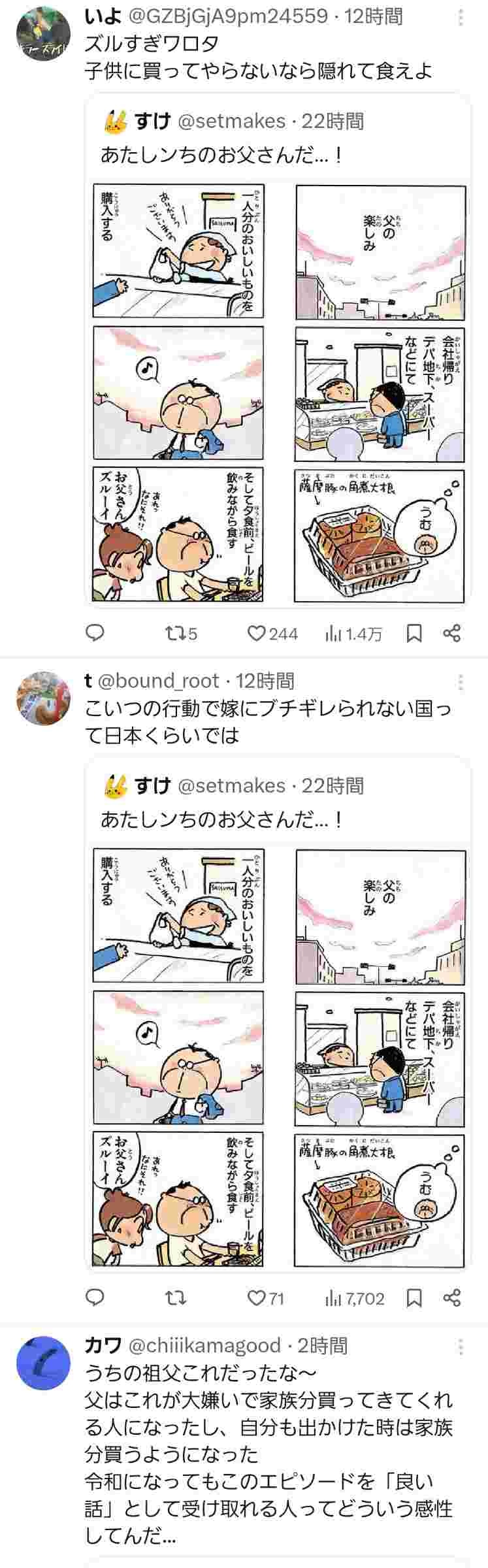
Task: Open overflow menu on @bound_root's tweet
Action: pos(461,682)
